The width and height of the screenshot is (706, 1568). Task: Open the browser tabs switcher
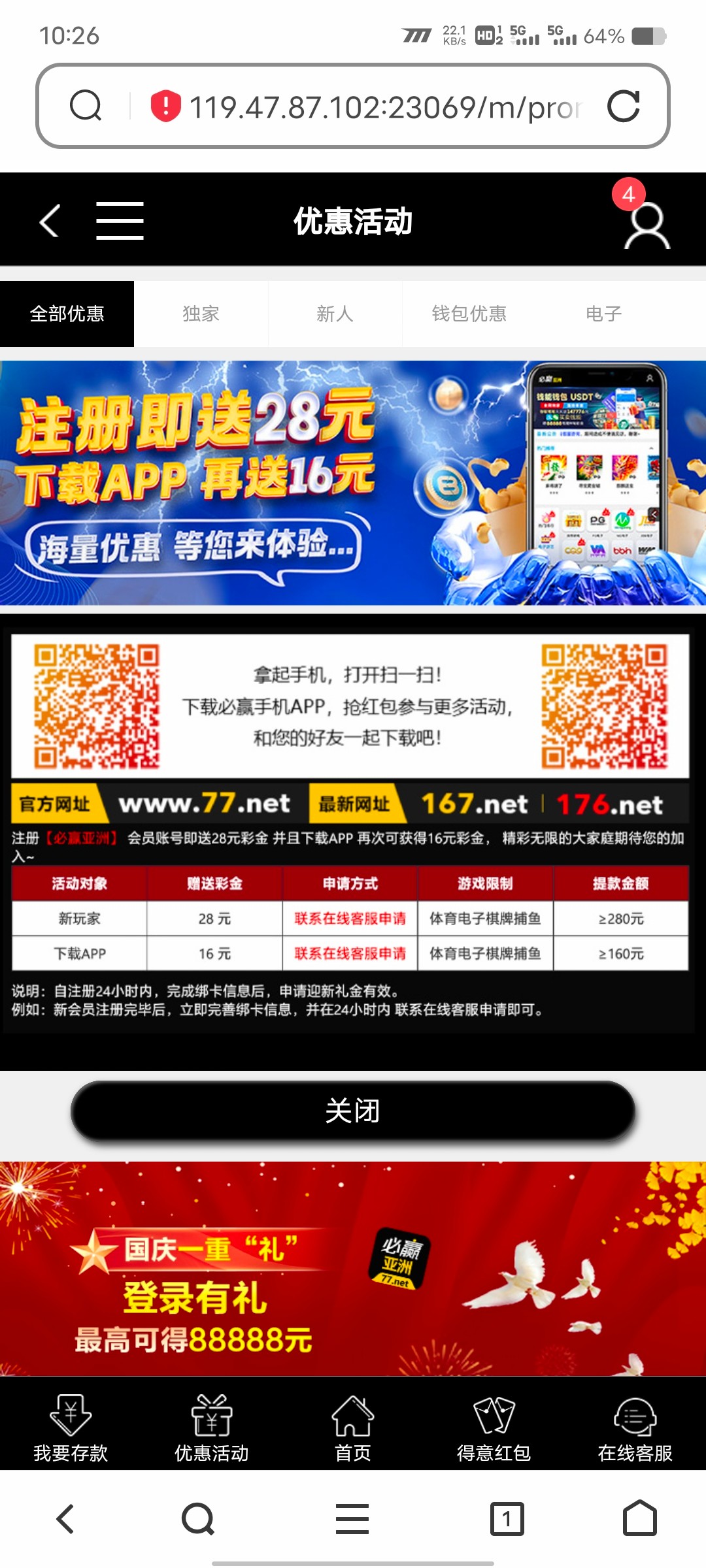507,1519
